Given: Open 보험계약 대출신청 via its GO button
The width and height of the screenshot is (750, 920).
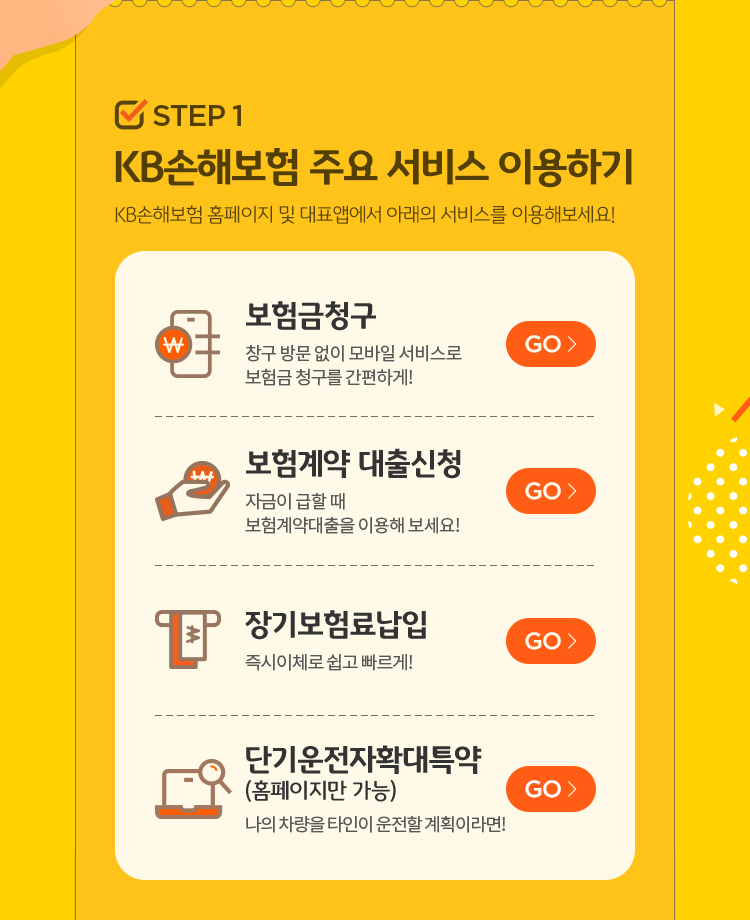Looking at the screenshot, I should (x=551, y=491).
